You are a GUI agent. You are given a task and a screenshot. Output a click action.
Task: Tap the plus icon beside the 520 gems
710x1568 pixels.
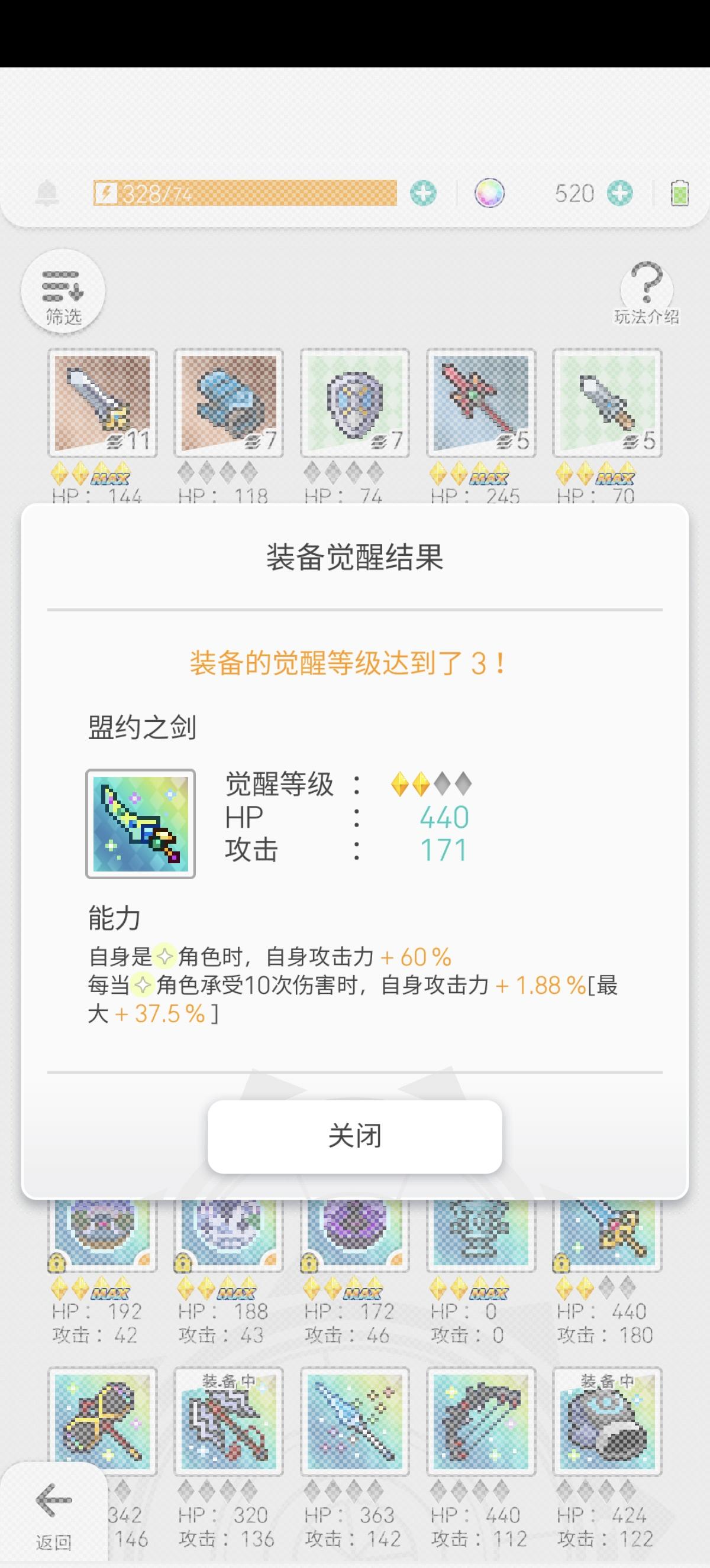tap(621, 192)
